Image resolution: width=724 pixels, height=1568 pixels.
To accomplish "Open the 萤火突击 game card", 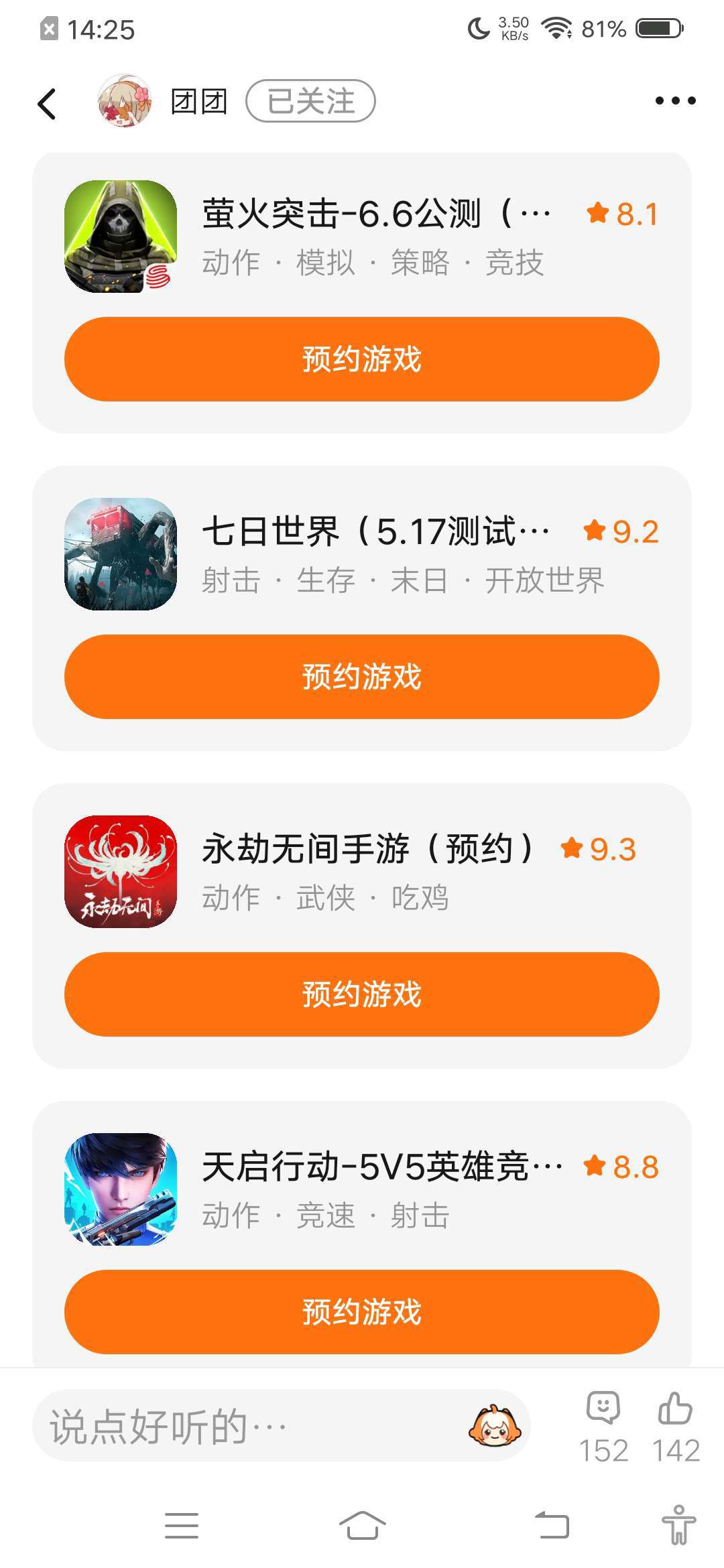I will pos(375,236).
